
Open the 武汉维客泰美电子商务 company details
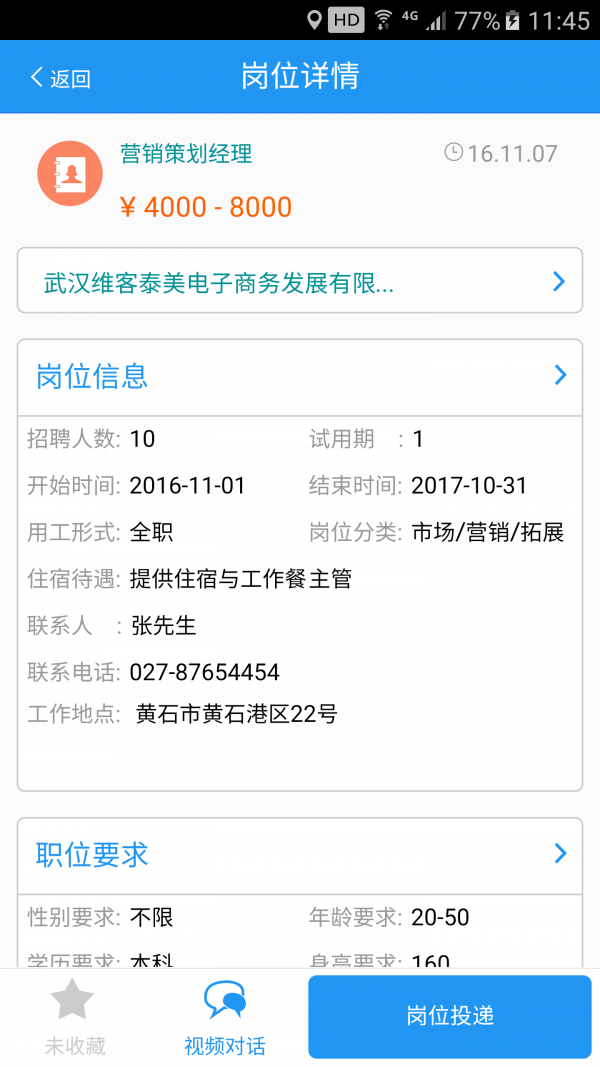(x=300, y=282)
